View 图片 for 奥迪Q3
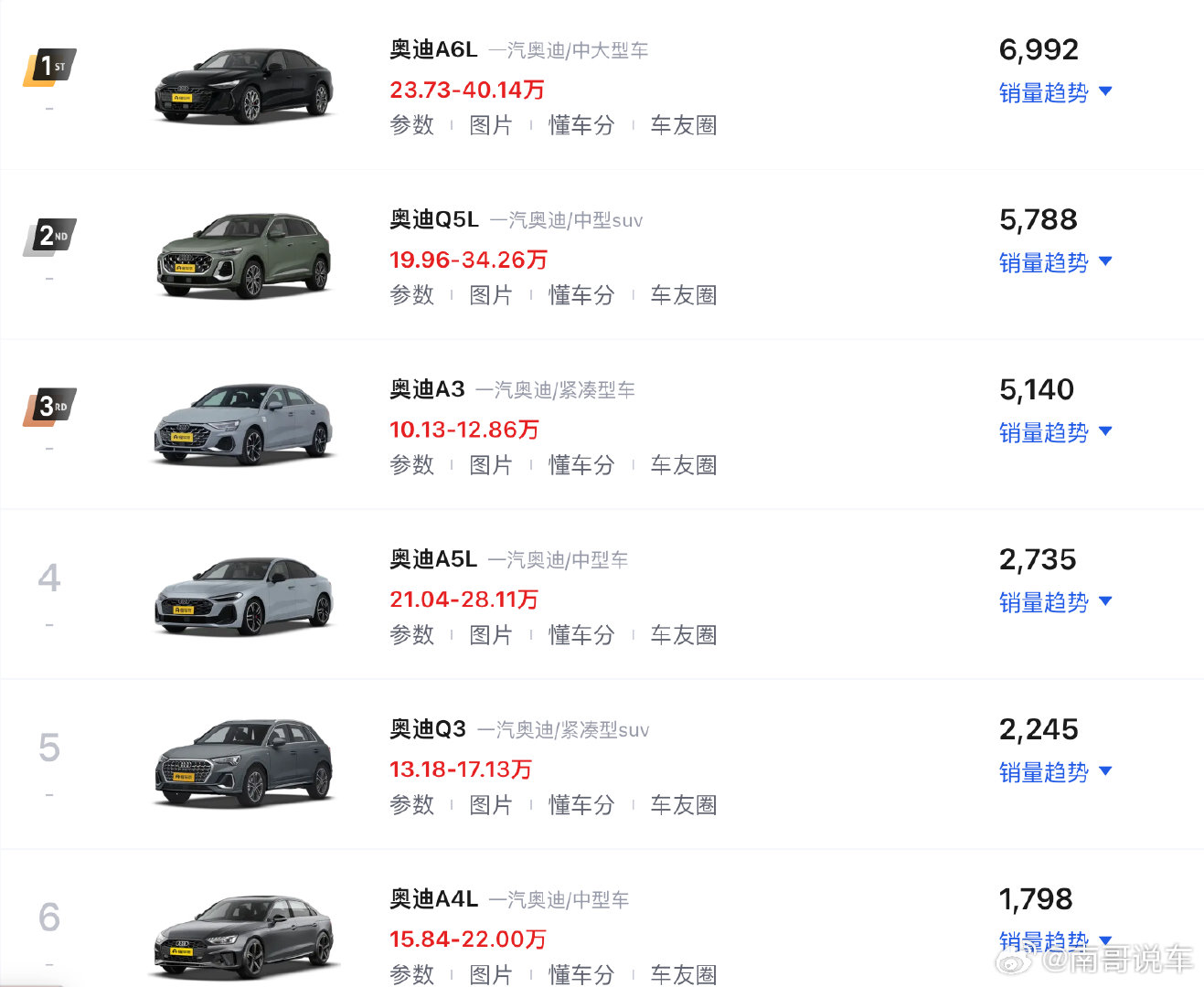 491,805
